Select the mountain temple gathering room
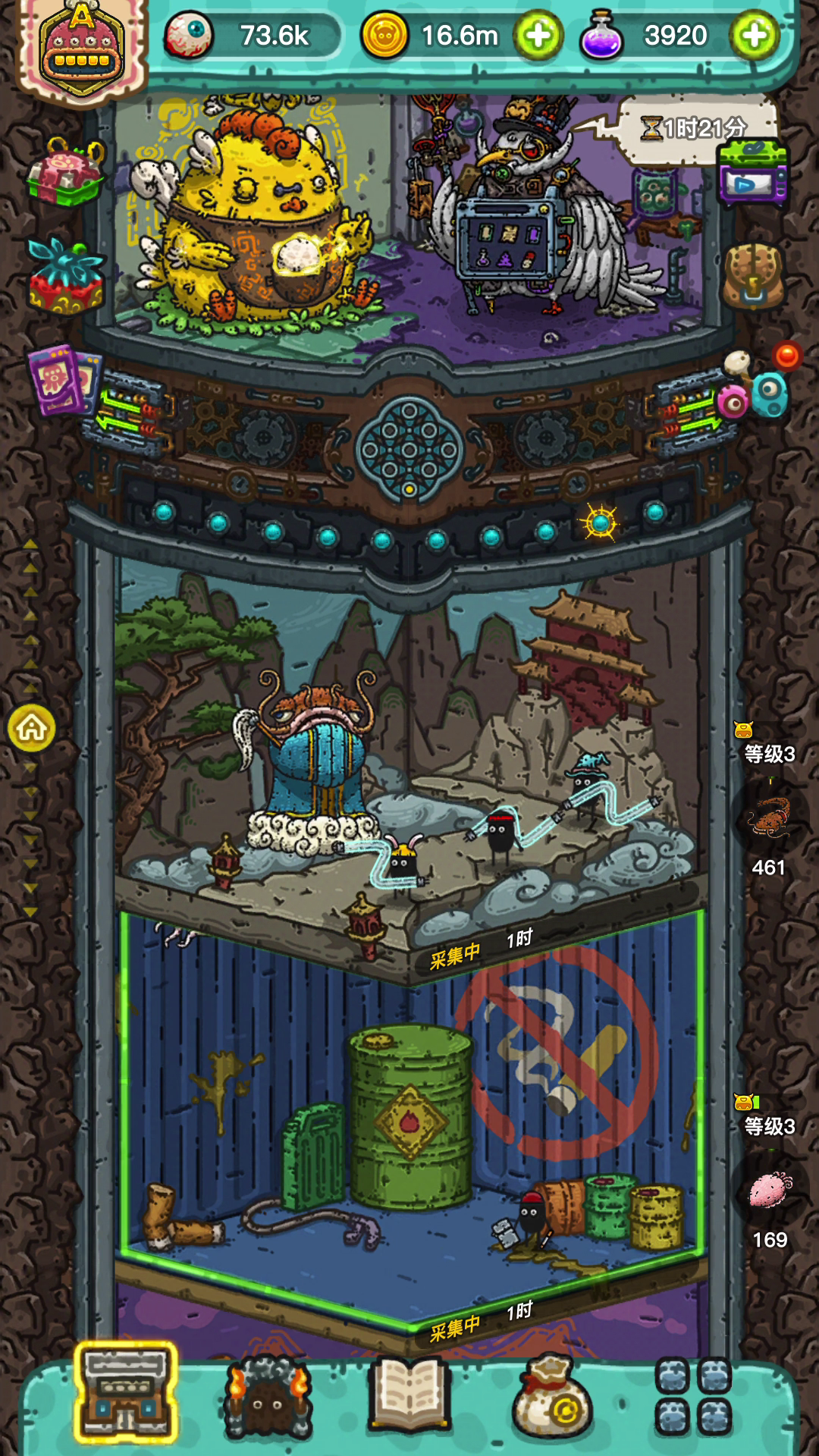Viewport: 819px width, 1456px height. point(409,758)
